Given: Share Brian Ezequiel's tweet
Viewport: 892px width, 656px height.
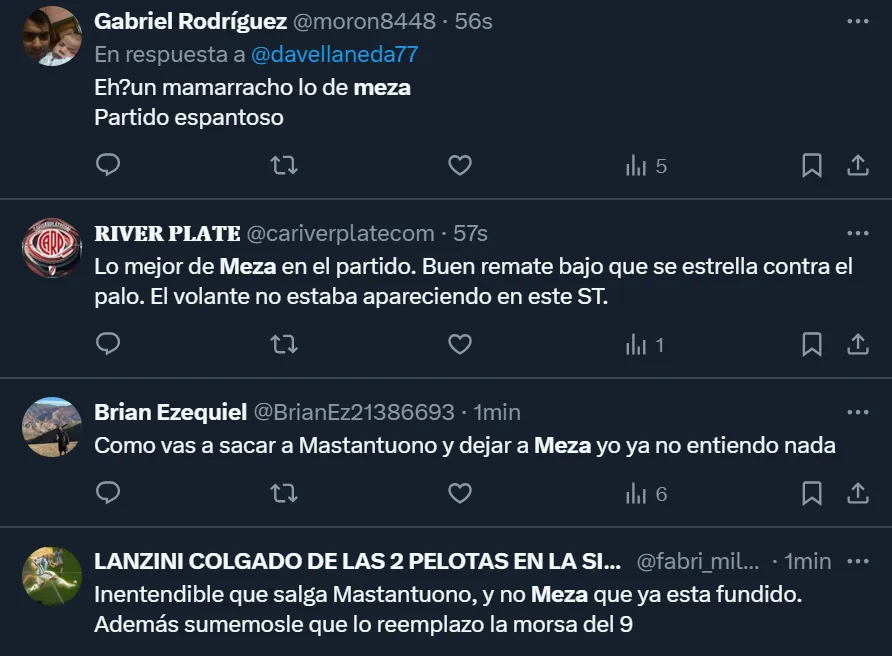Looking at the screenshot, I should click(858, 493).
